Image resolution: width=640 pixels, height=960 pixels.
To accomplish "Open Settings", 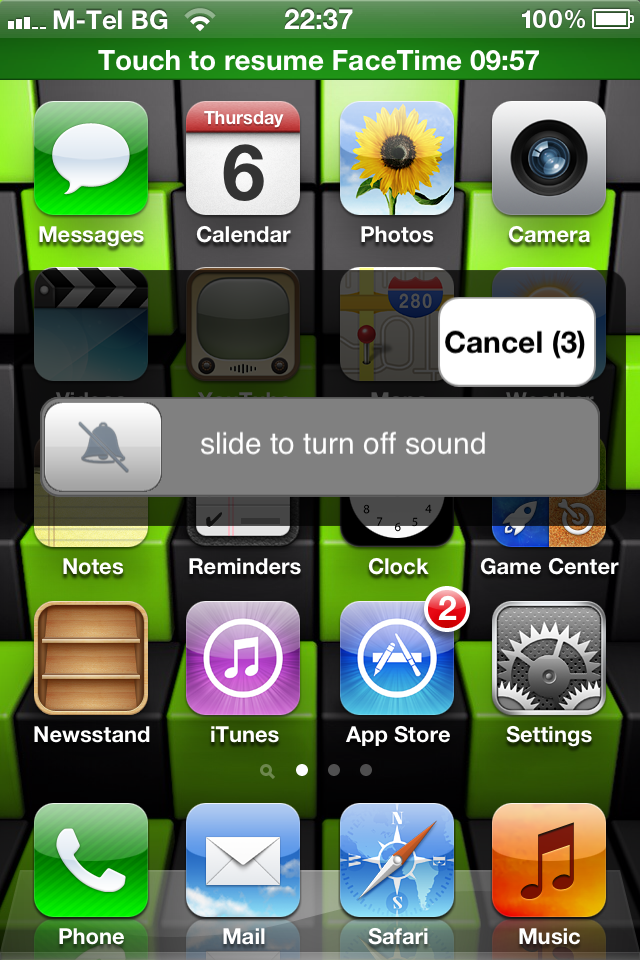I will (549, 658).
